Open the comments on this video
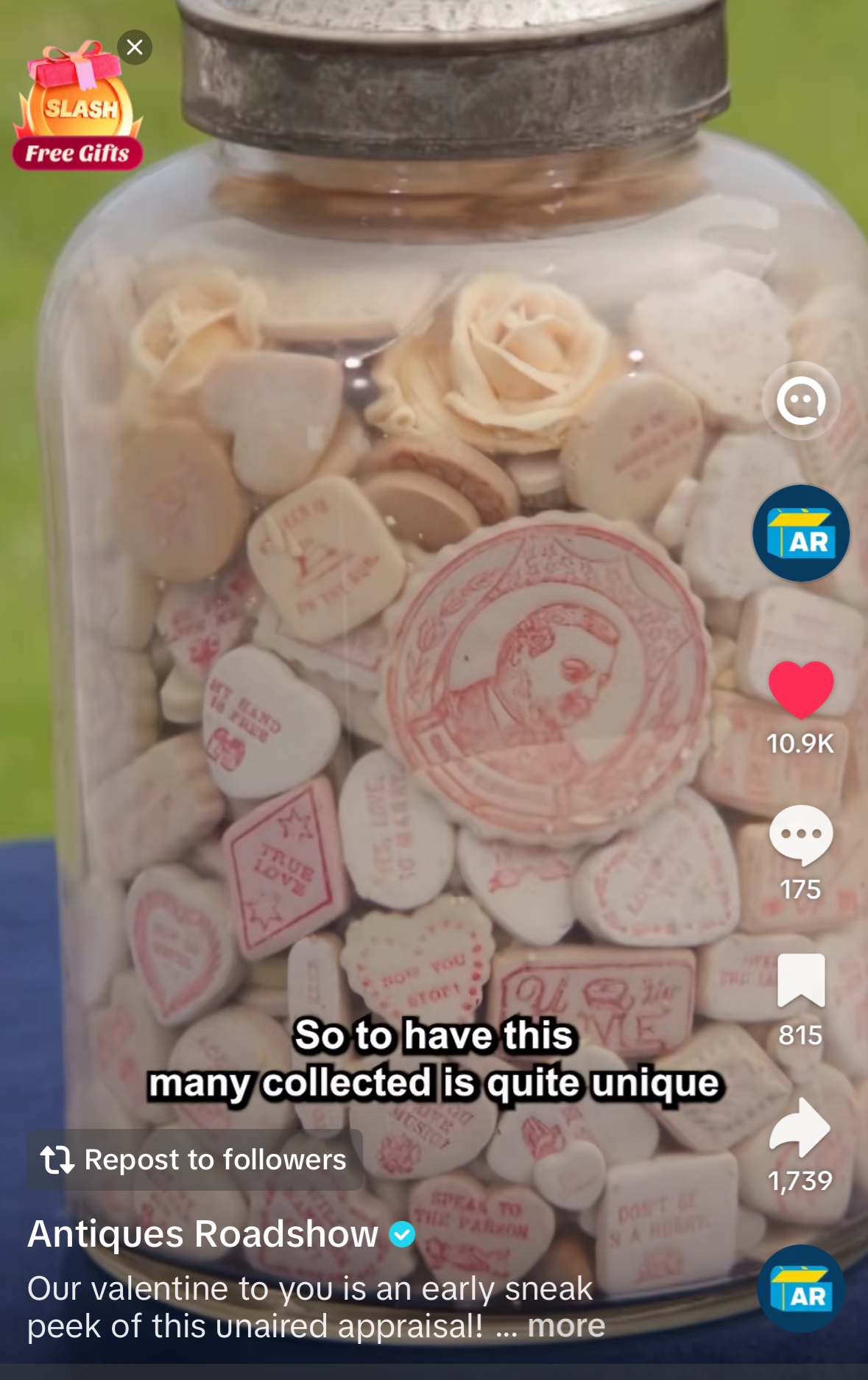Viewport: 868px width, 1380px height. (801, 835)
